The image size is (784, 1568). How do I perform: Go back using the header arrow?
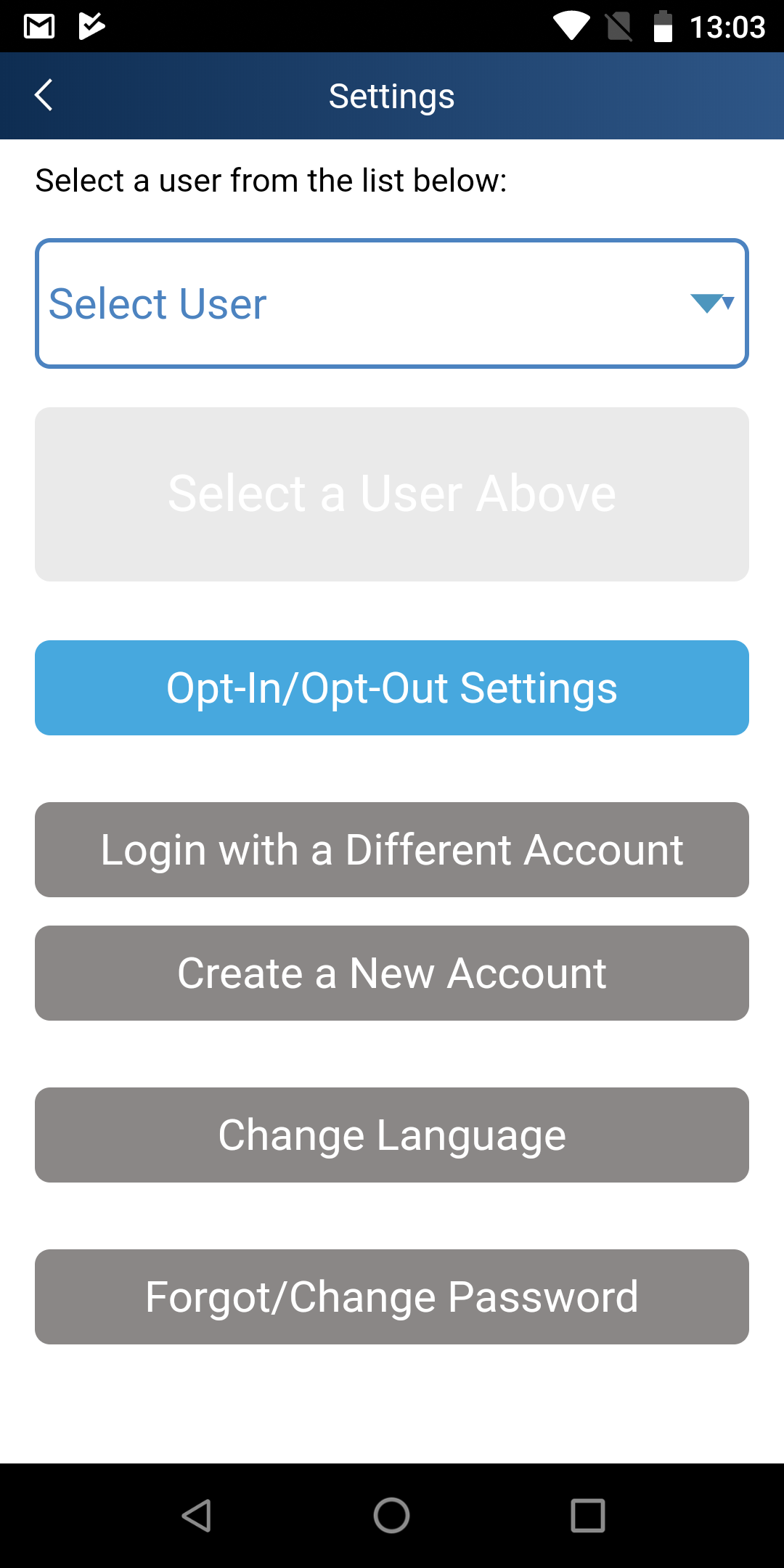[x=44, y=95]
